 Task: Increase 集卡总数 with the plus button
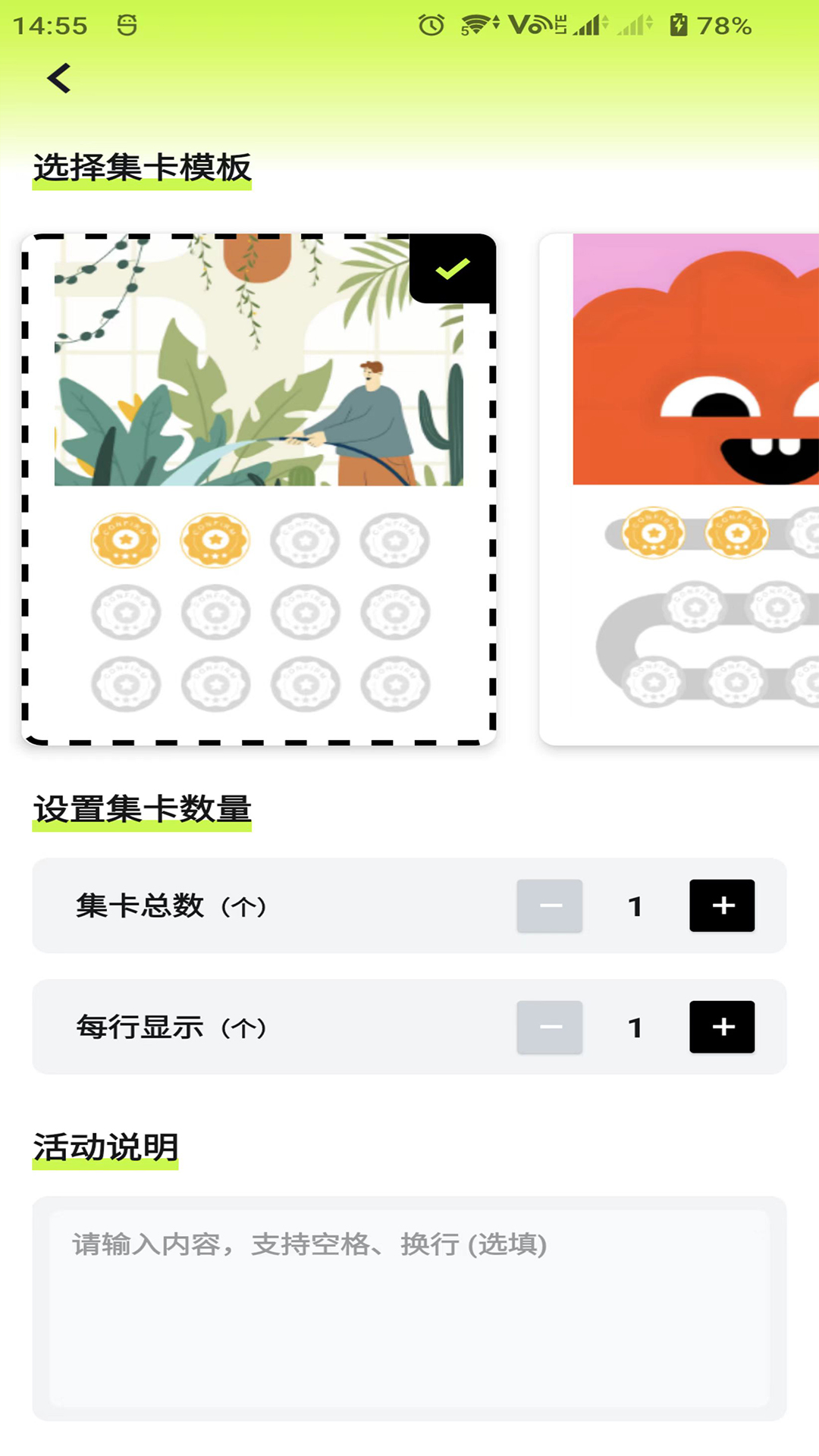pyautogui.click(x=721, y=905)
